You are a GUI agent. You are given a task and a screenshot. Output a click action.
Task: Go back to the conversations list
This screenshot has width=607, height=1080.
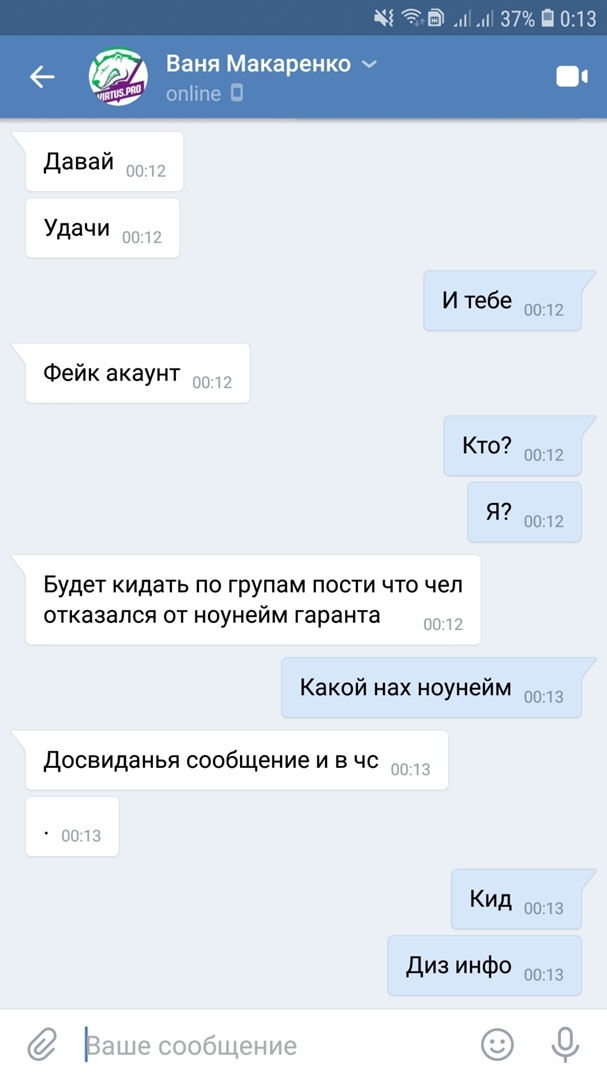coord(42,77)
